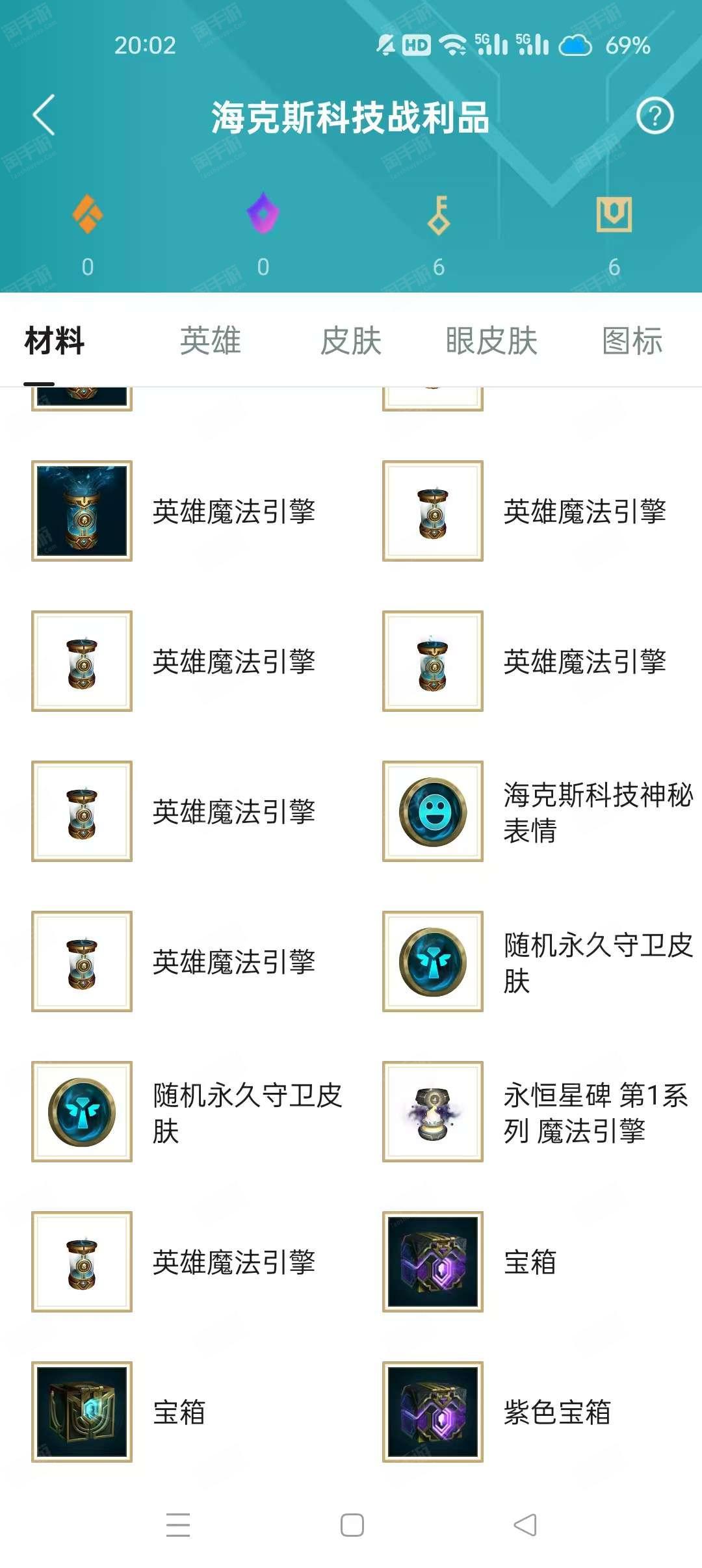
Task: Switch to the 皮肤 tab
Action: (x=351, y=341)
